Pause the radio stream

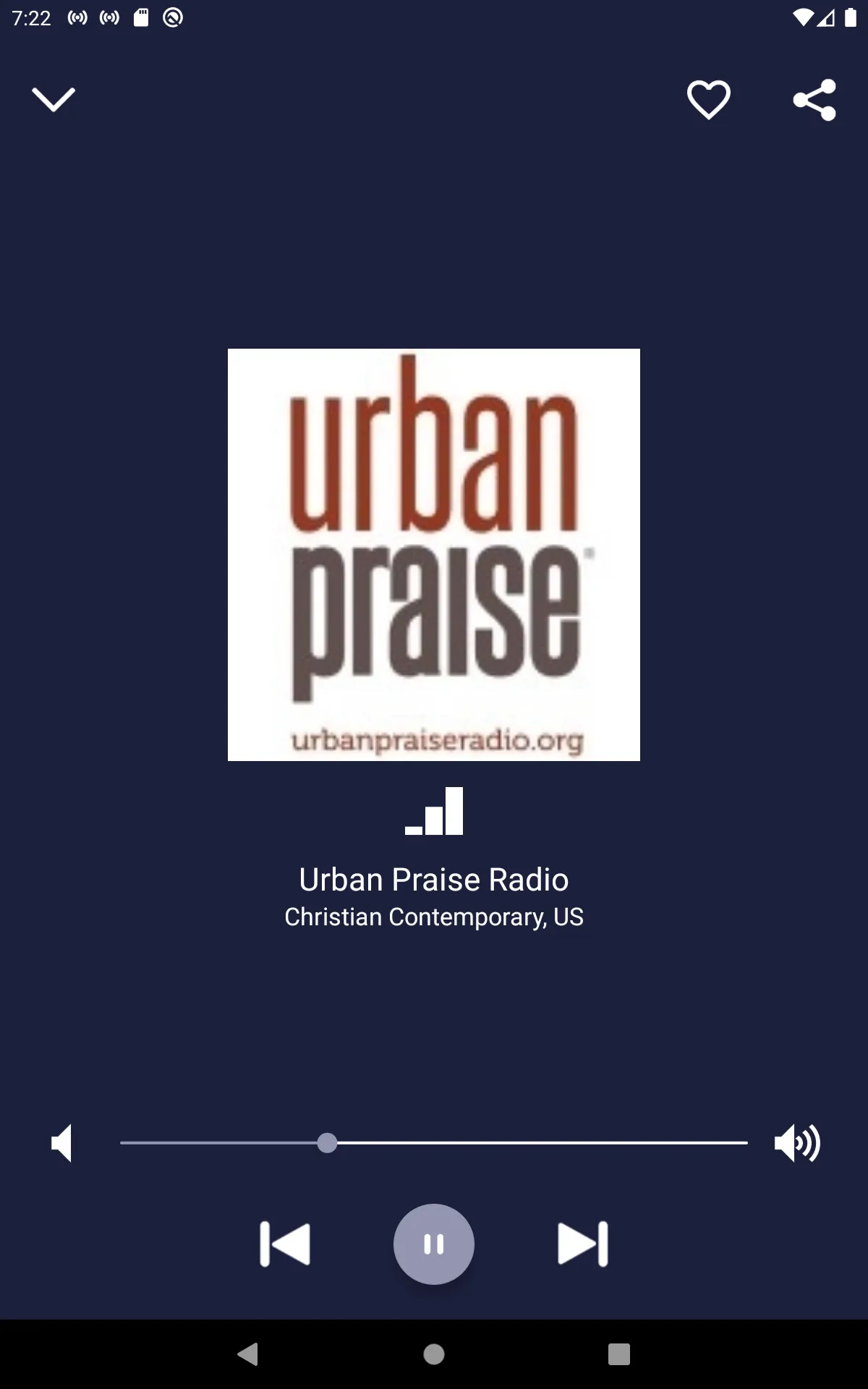(x=434, y=1244)
